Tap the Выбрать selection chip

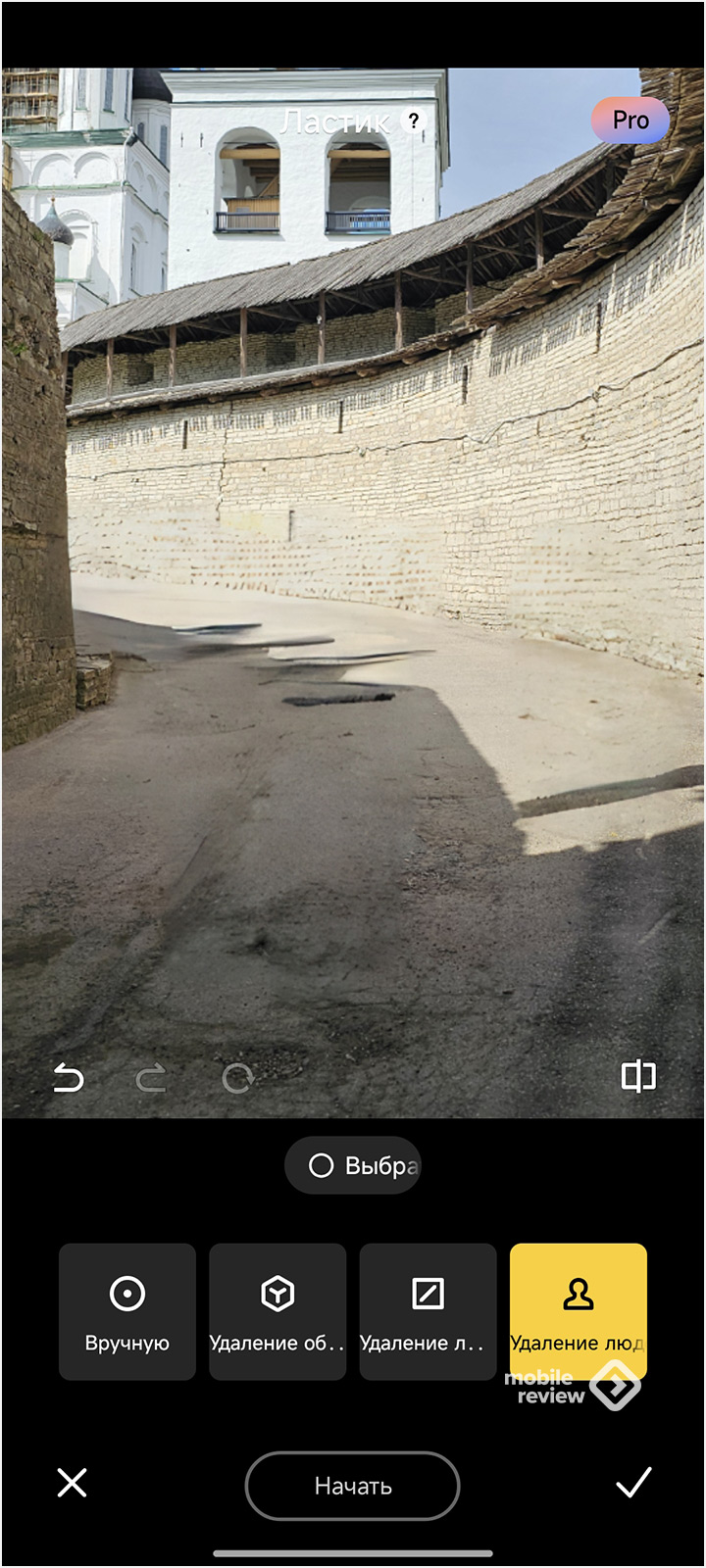(353, 1165)
